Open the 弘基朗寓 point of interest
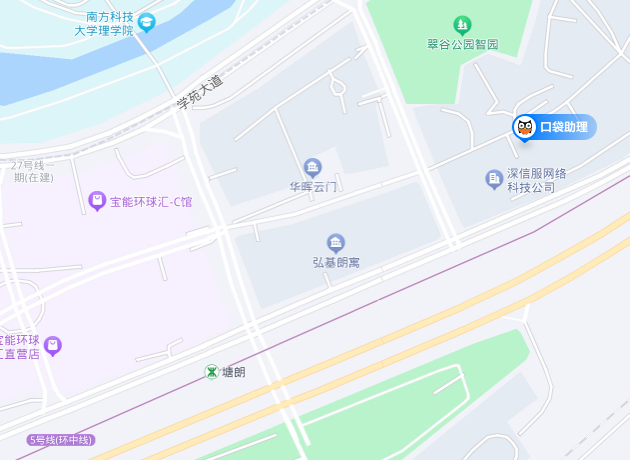This screenshot has width=630, height=460. tap(336, 243)
